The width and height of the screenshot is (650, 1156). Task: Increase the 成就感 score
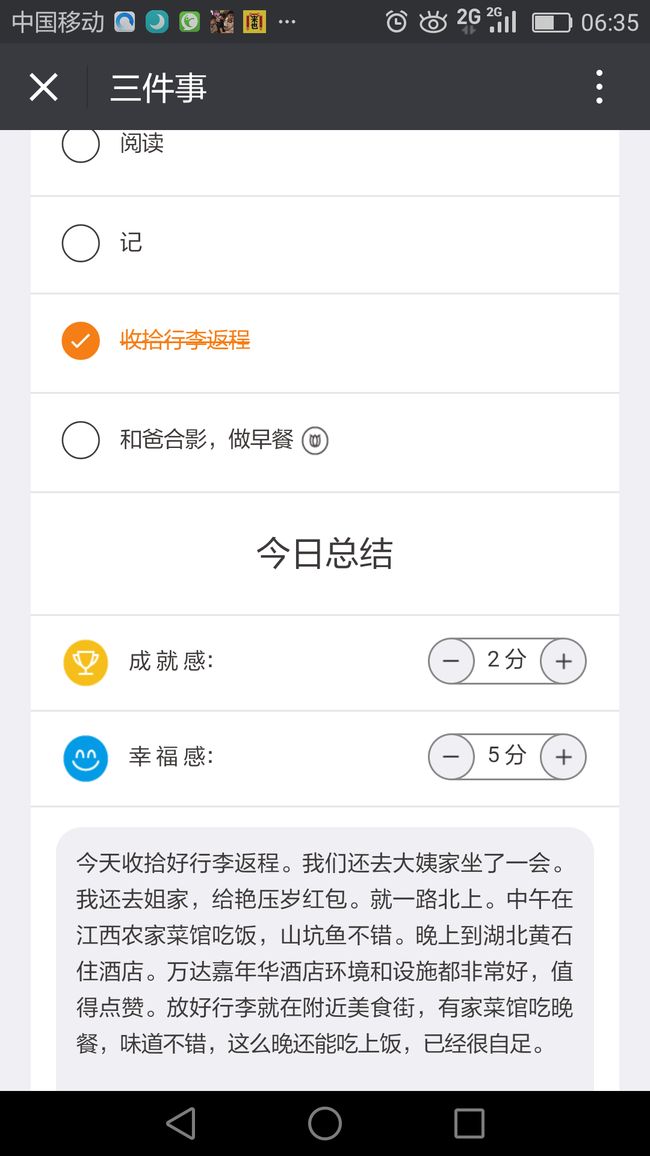(563, 661)
